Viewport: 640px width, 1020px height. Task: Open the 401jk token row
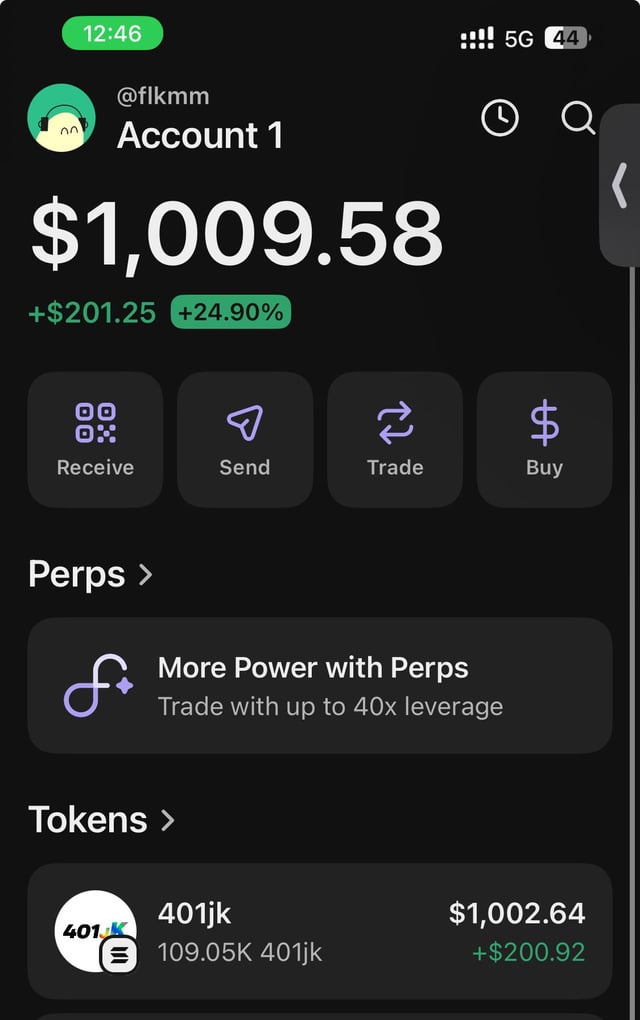pos(320,931)
